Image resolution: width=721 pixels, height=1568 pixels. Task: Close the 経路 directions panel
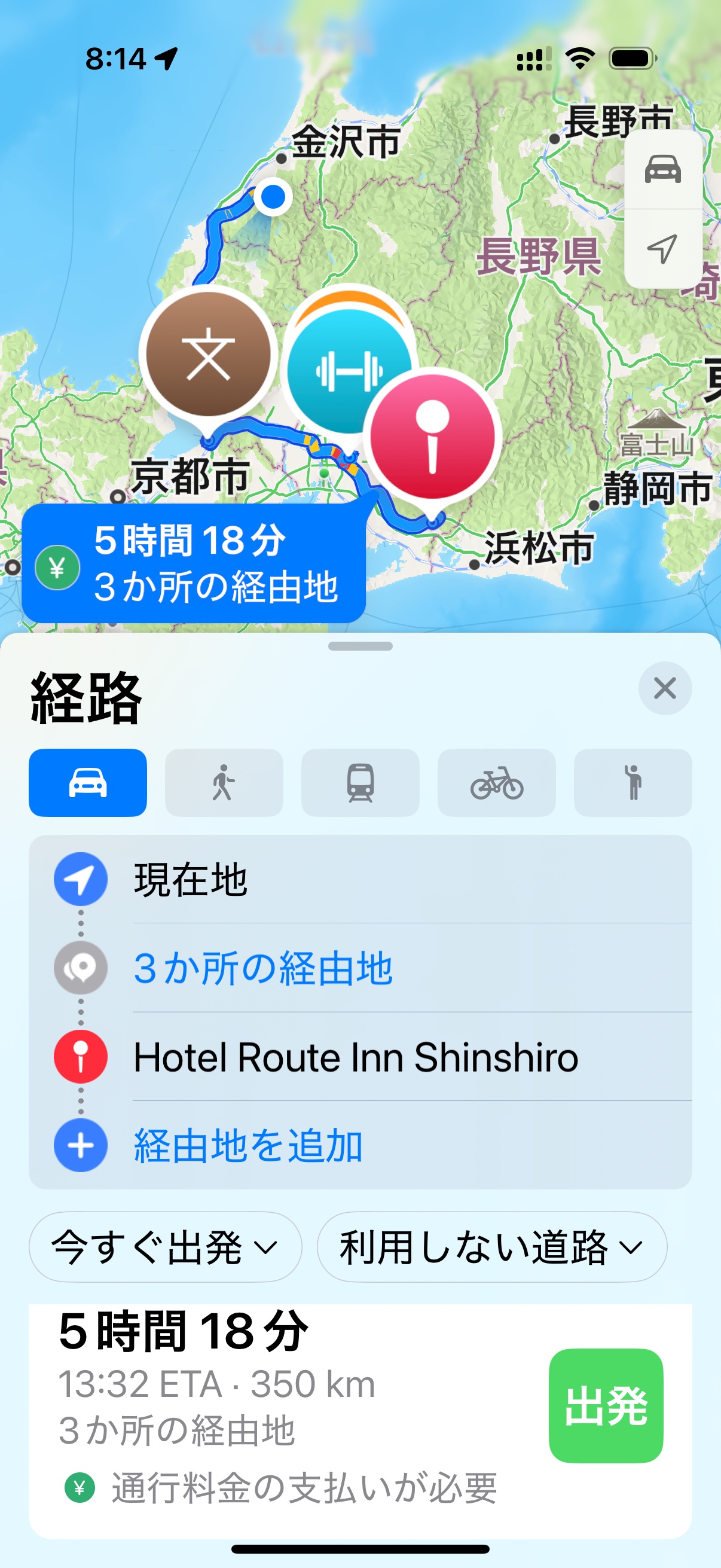pos(664,688)
